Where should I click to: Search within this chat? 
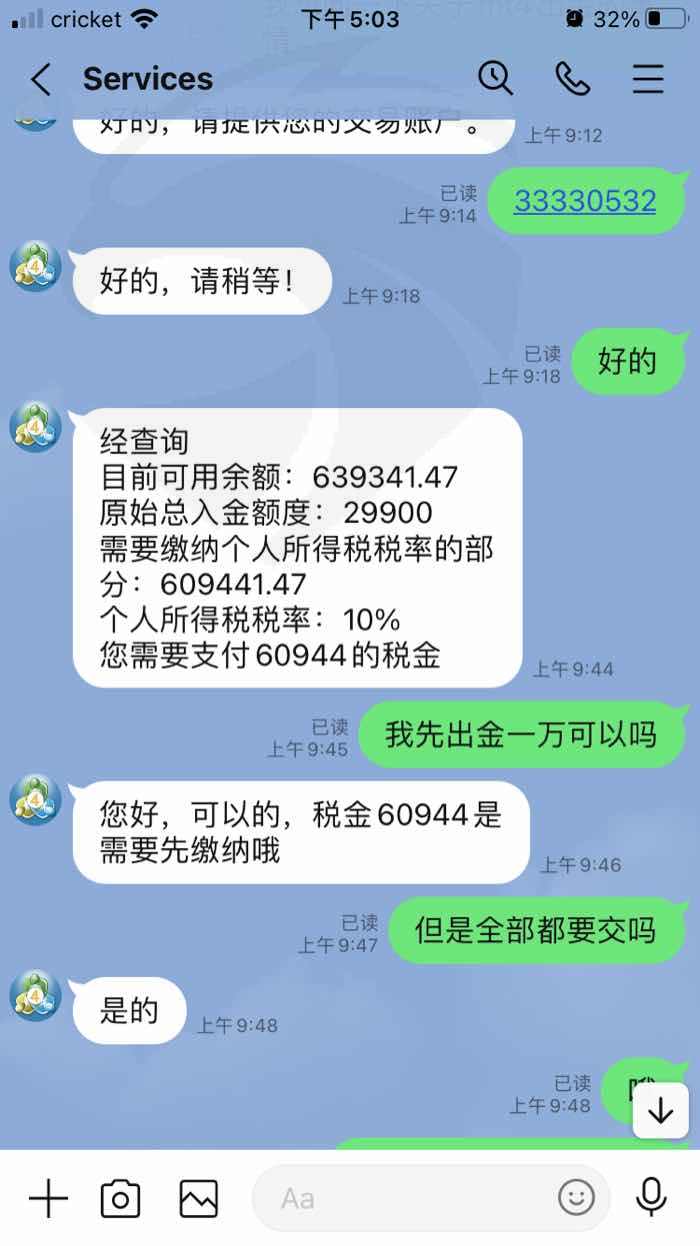click(495, 78)
